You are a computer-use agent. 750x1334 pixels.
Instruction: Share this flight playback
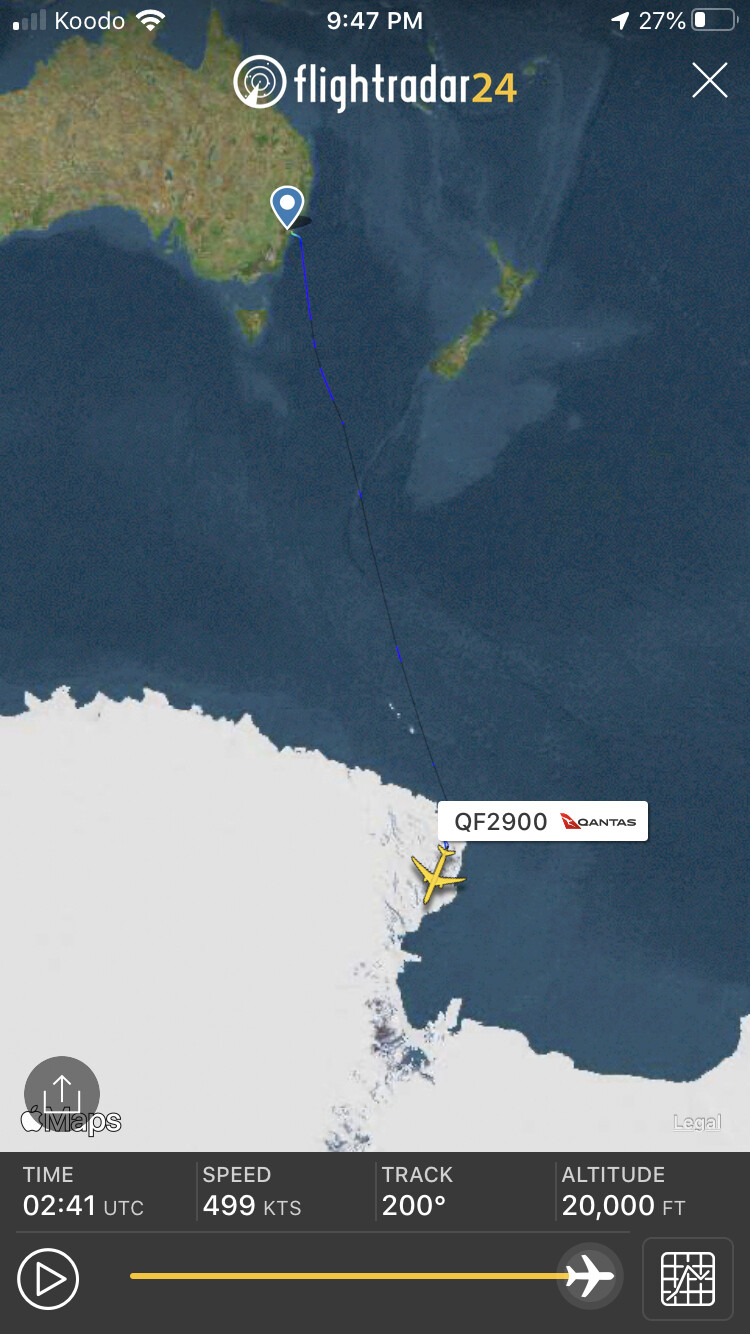62,1093
